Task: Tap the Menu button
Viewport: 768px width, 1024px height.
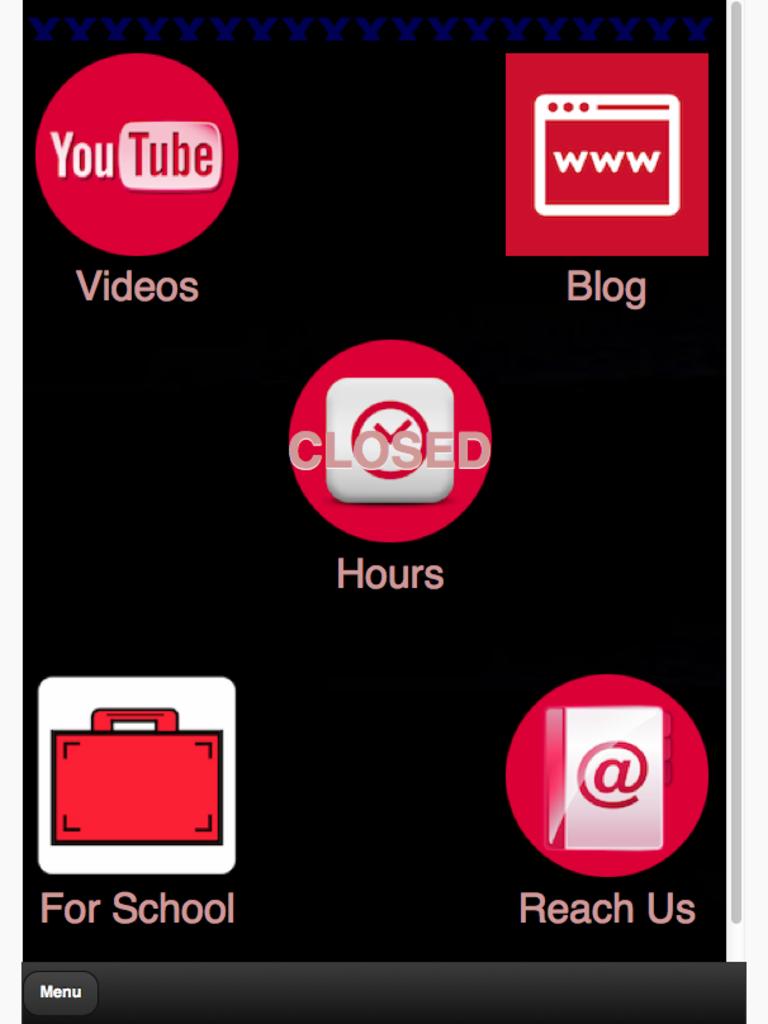Action: [60, 993]
